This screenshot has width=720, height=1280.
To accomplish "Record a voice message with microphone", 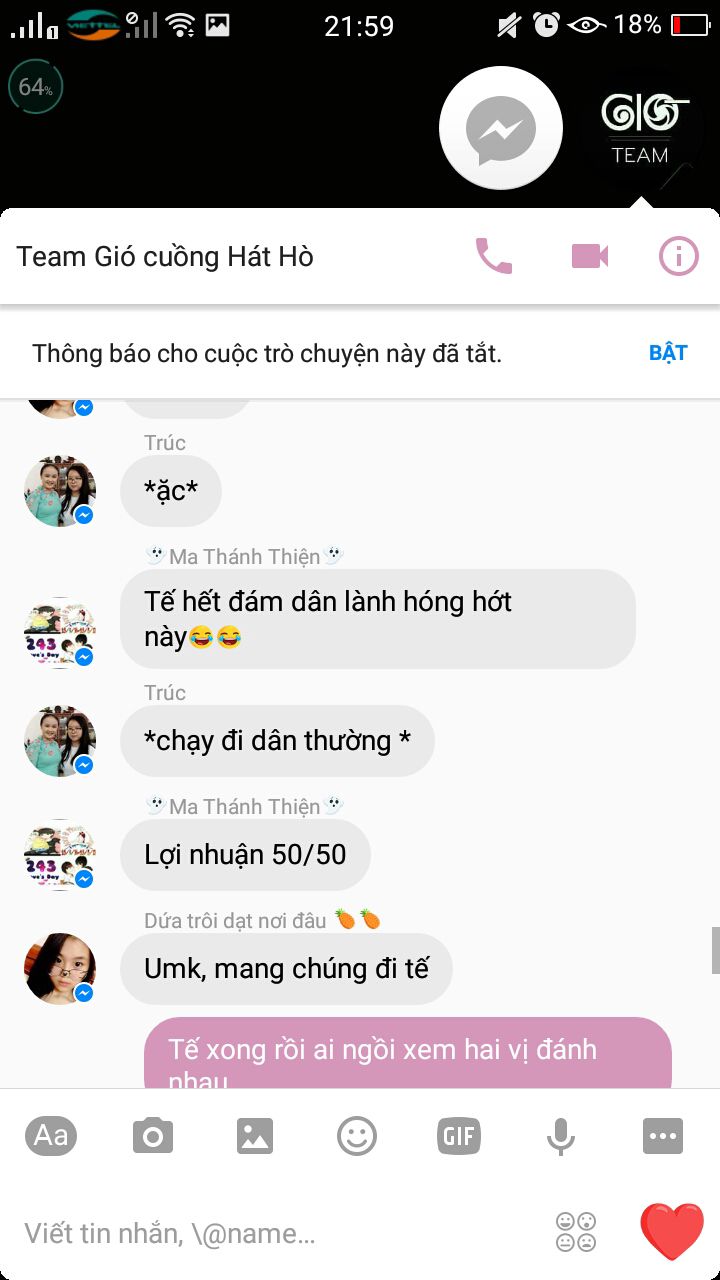I will click(x=561, y=1136).
